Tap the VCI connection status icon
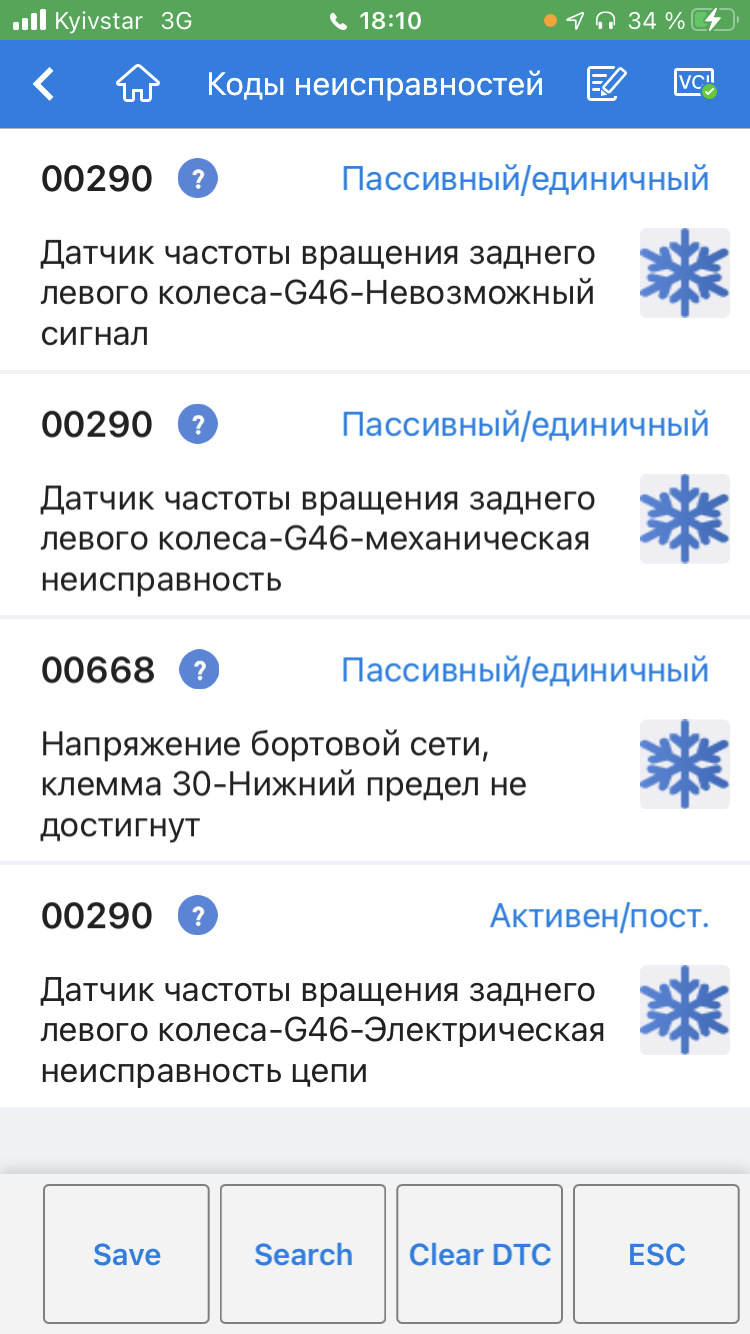Screen dimensions: 750x1334 click(x=694, y=84)
